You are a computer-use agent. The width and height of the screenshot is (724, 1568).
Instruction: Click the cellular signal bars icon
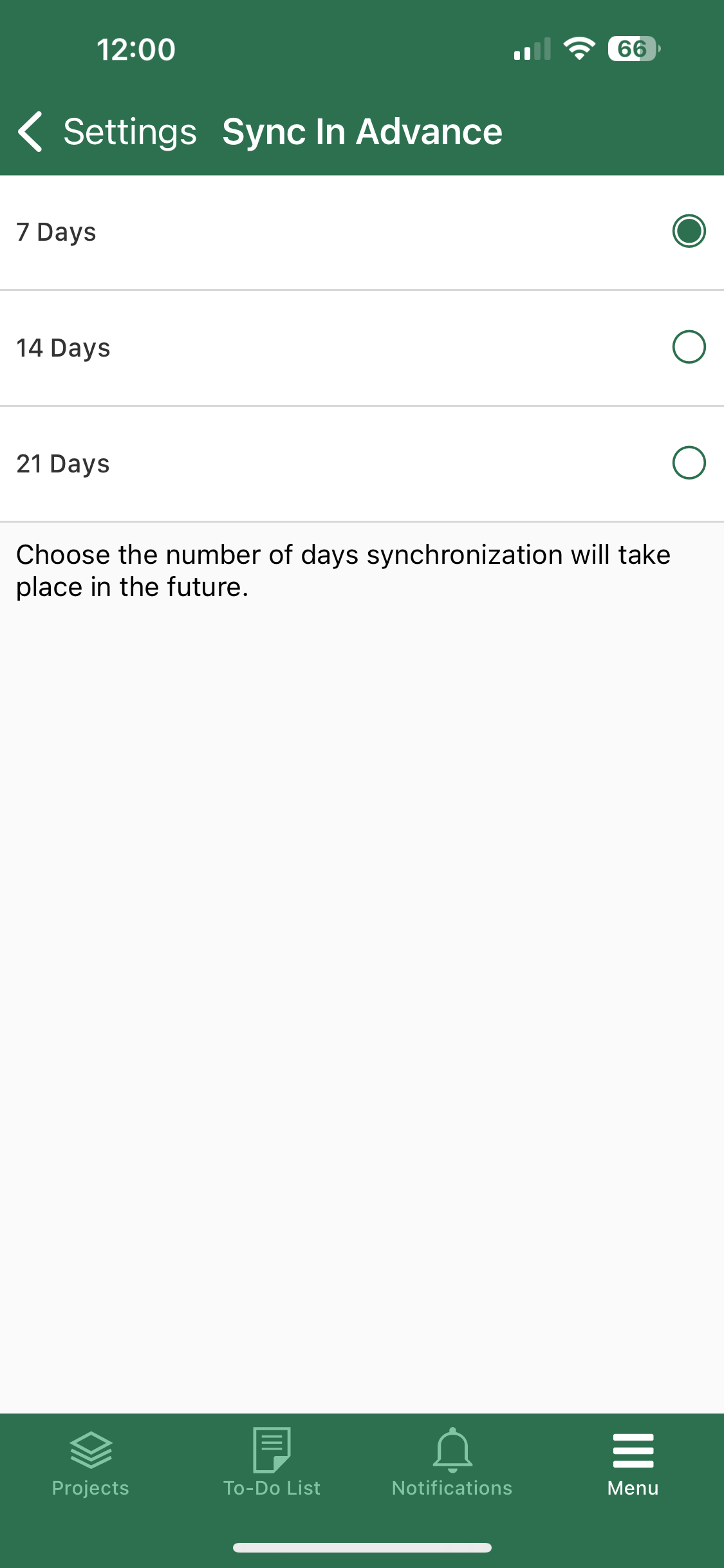click(532, 50)
